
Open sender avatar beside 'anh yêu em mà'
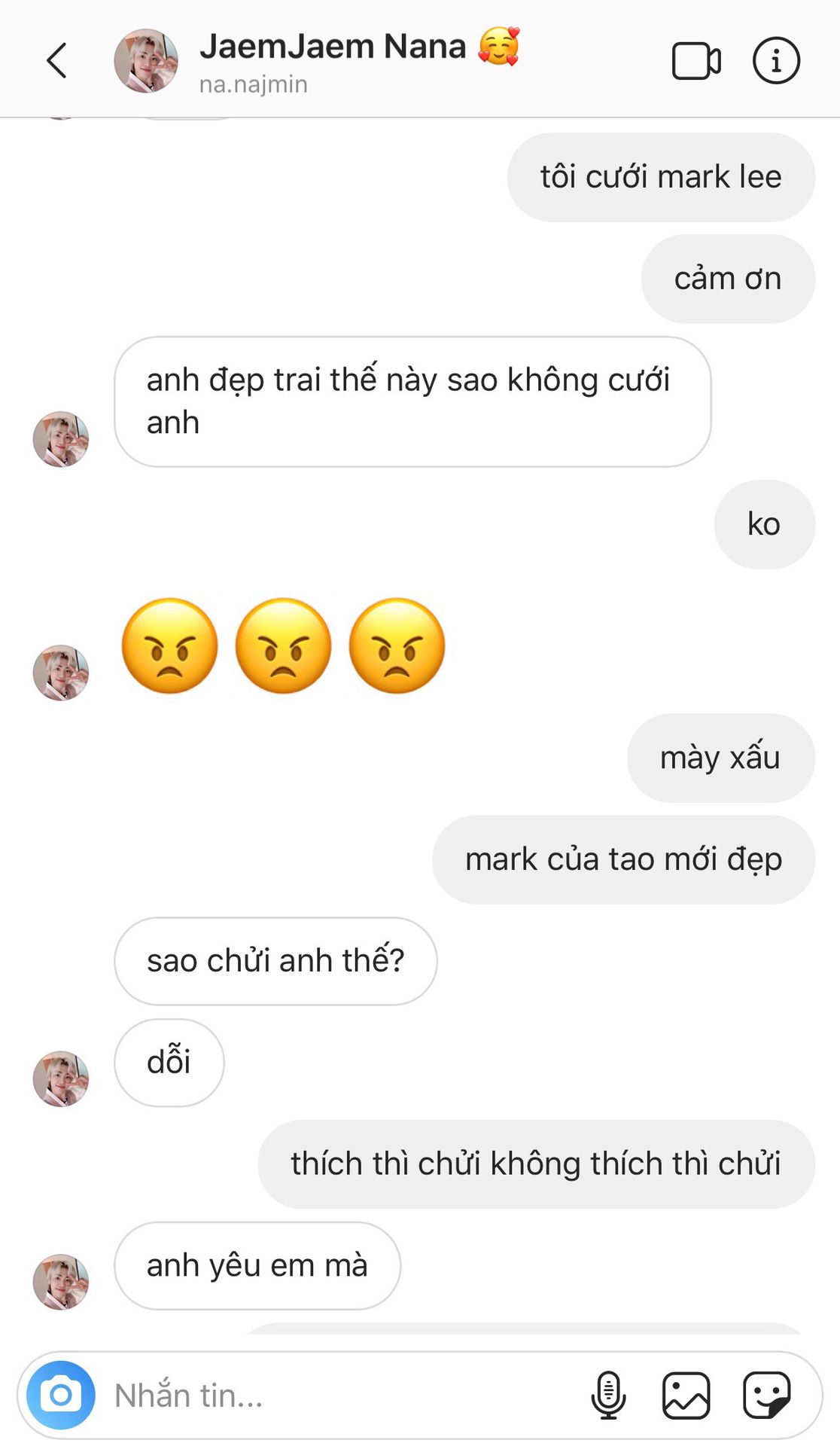click(x=61, y=1282)
